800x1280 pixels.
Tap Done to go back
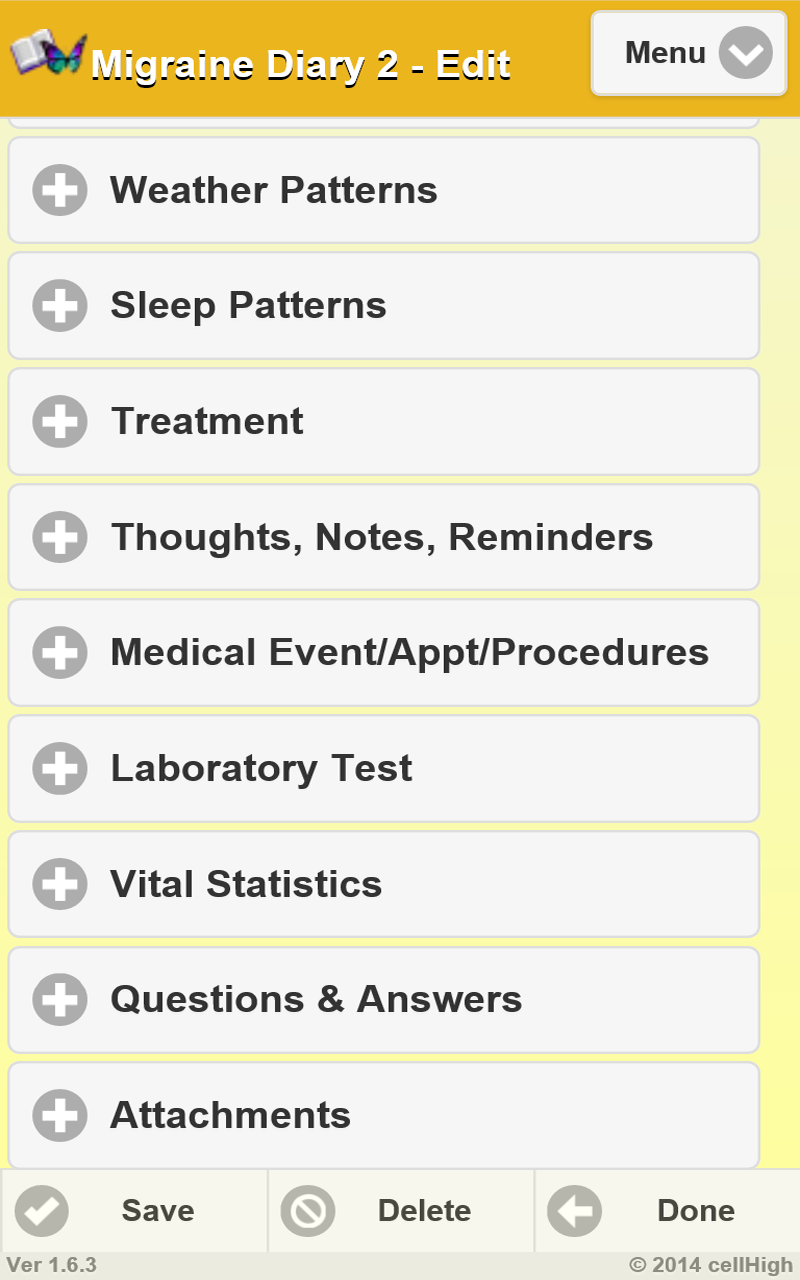click(x=667, y=1211)
